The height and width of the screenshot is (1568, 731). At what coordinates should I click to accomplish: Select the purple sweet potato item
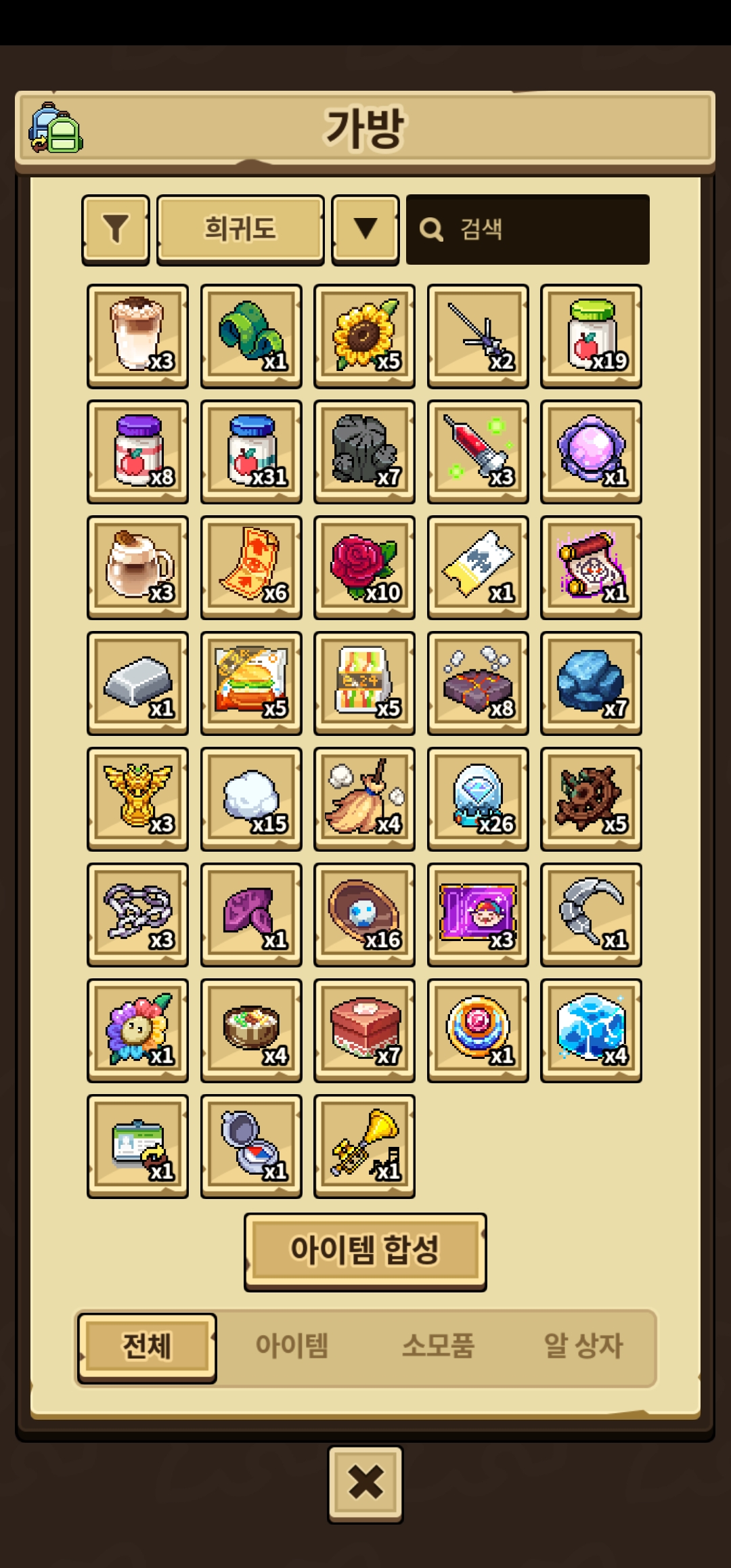(x=251, y=915)
